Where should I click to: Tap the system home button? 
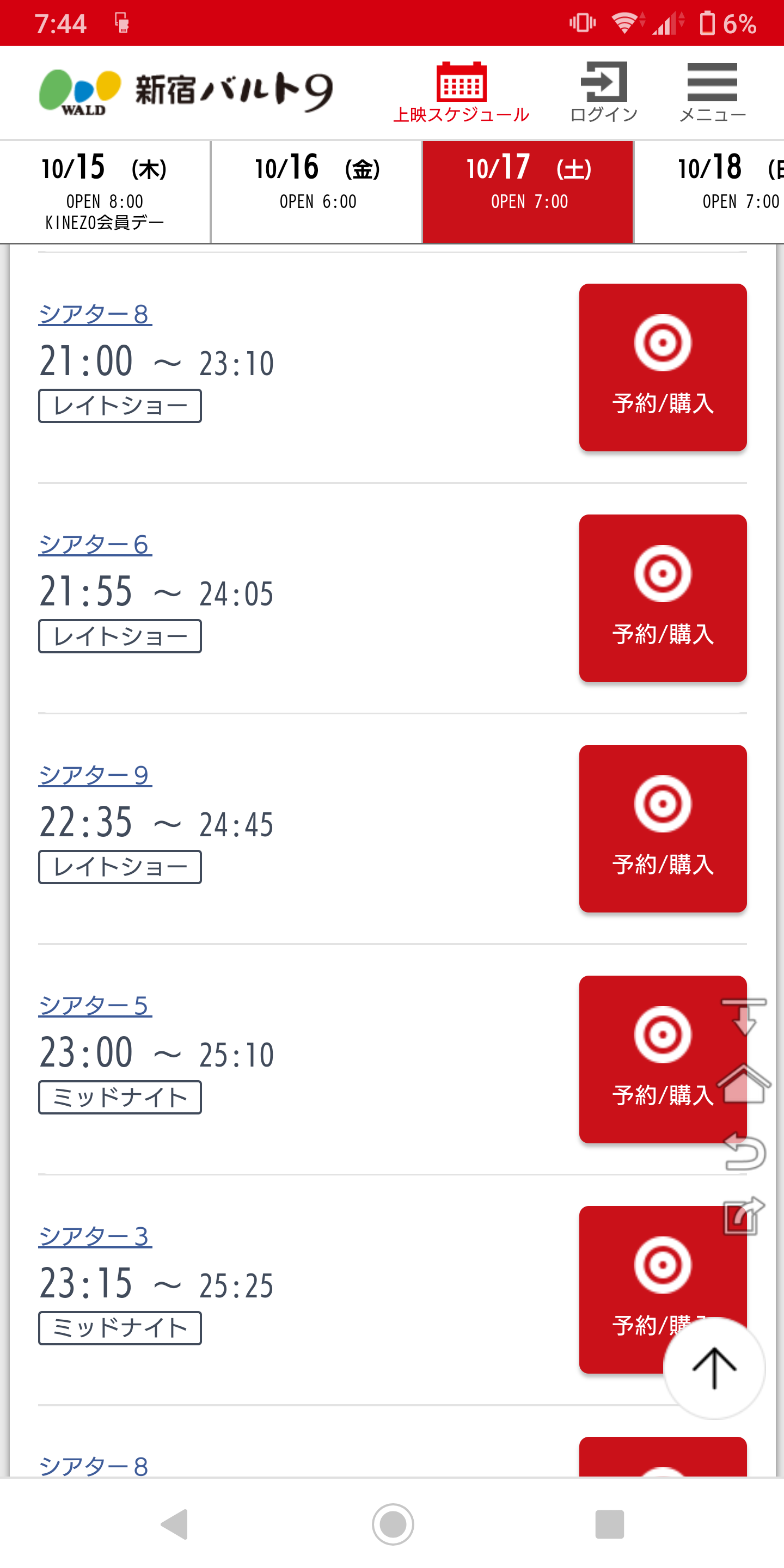[393, 1524]
